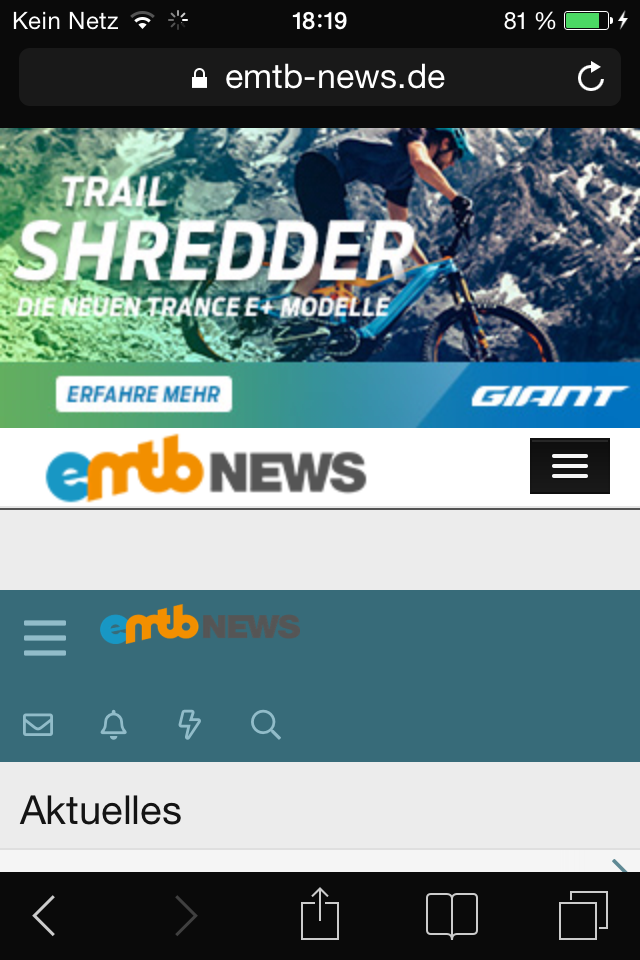Viewport: 640px width, 960px height.
Task: Tap the Erfahre Mehr button
Action: [144, 394]
